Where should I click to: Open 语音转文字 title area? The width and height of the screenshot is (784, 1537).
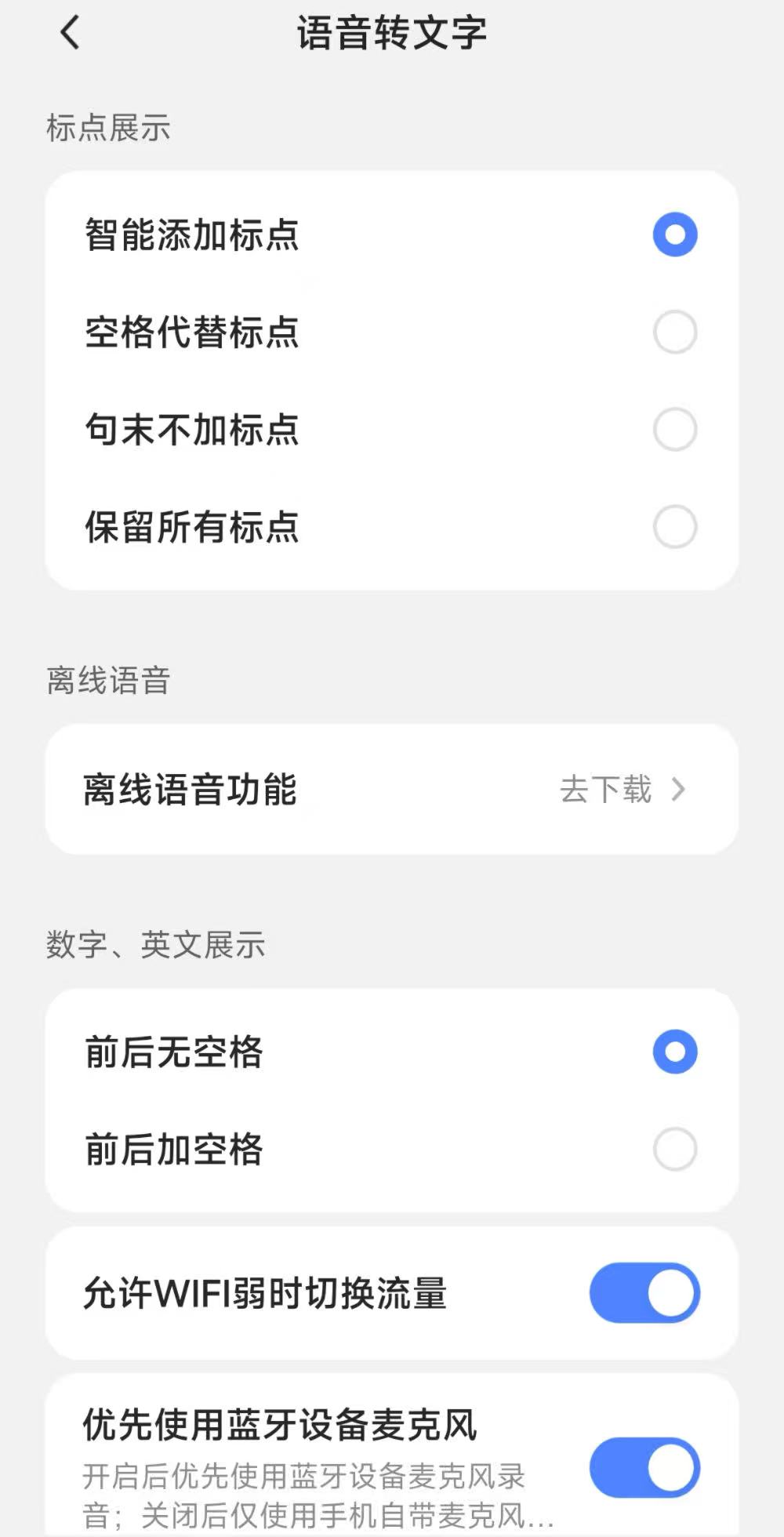pyautogui.click(x=392, y=33)
